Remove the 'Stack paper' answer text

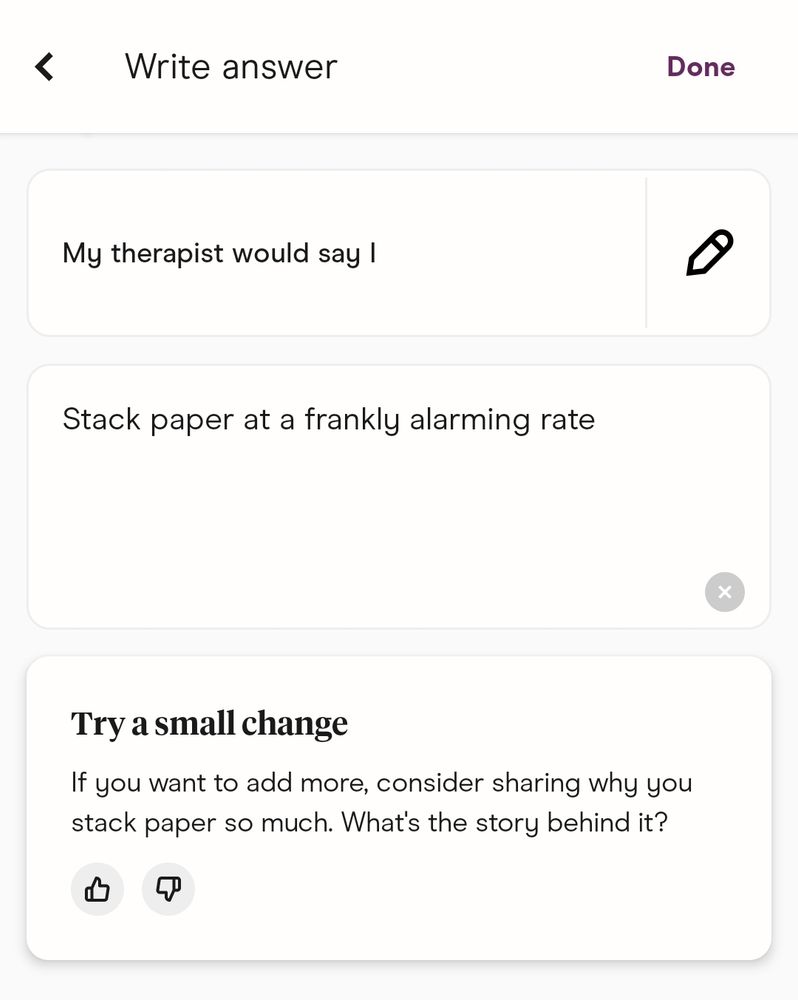[x=724, y=592]
